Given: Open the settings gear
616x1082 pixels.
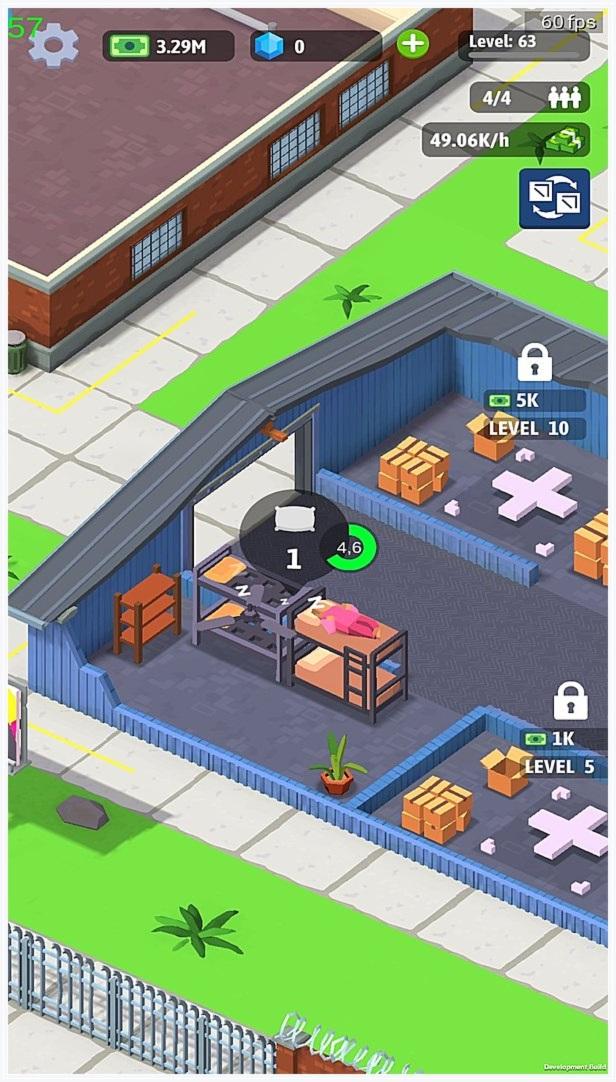Looking at the screenshot, I should coord(53,45).
